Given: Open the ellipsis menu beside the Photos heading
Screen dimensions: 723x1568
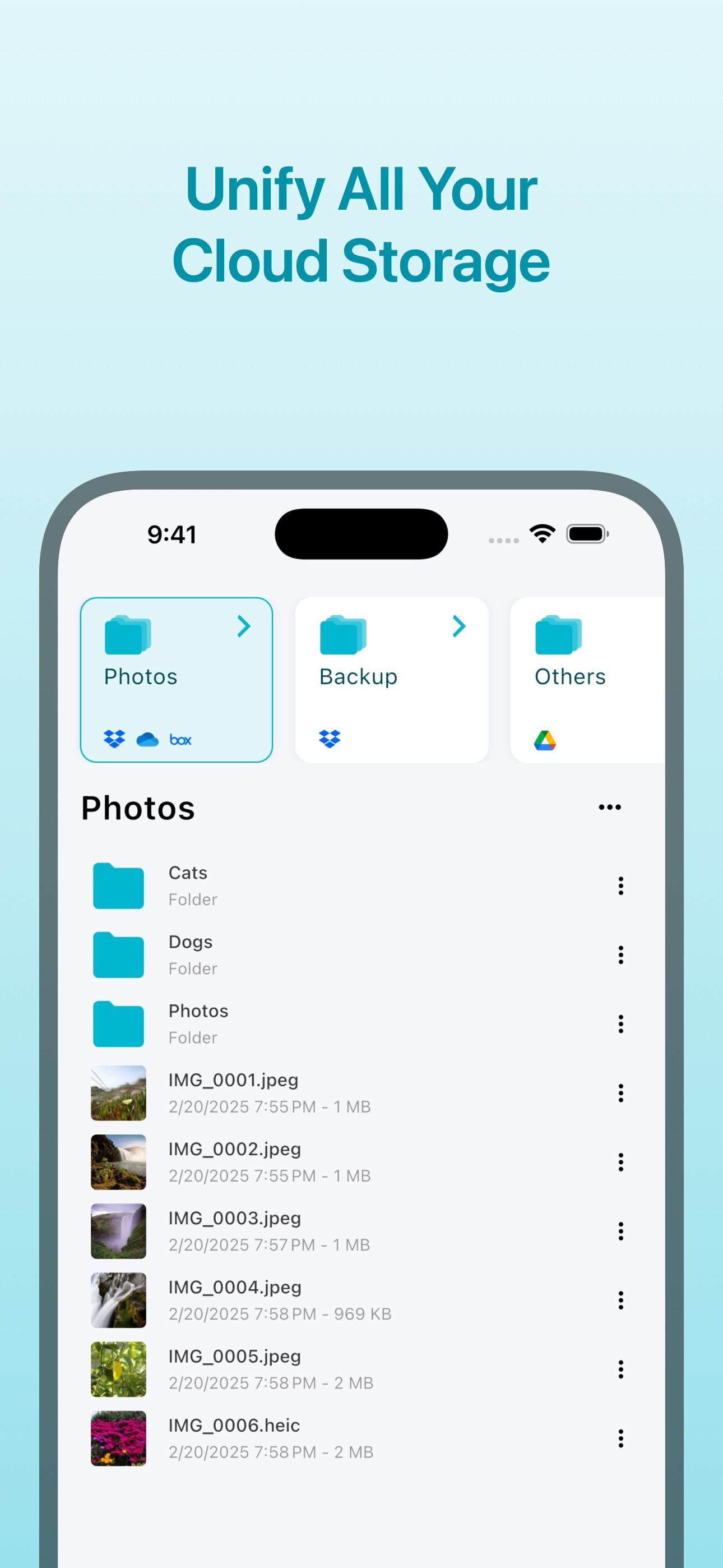Looking at the screenshot, I should click(x=610, y=806).
